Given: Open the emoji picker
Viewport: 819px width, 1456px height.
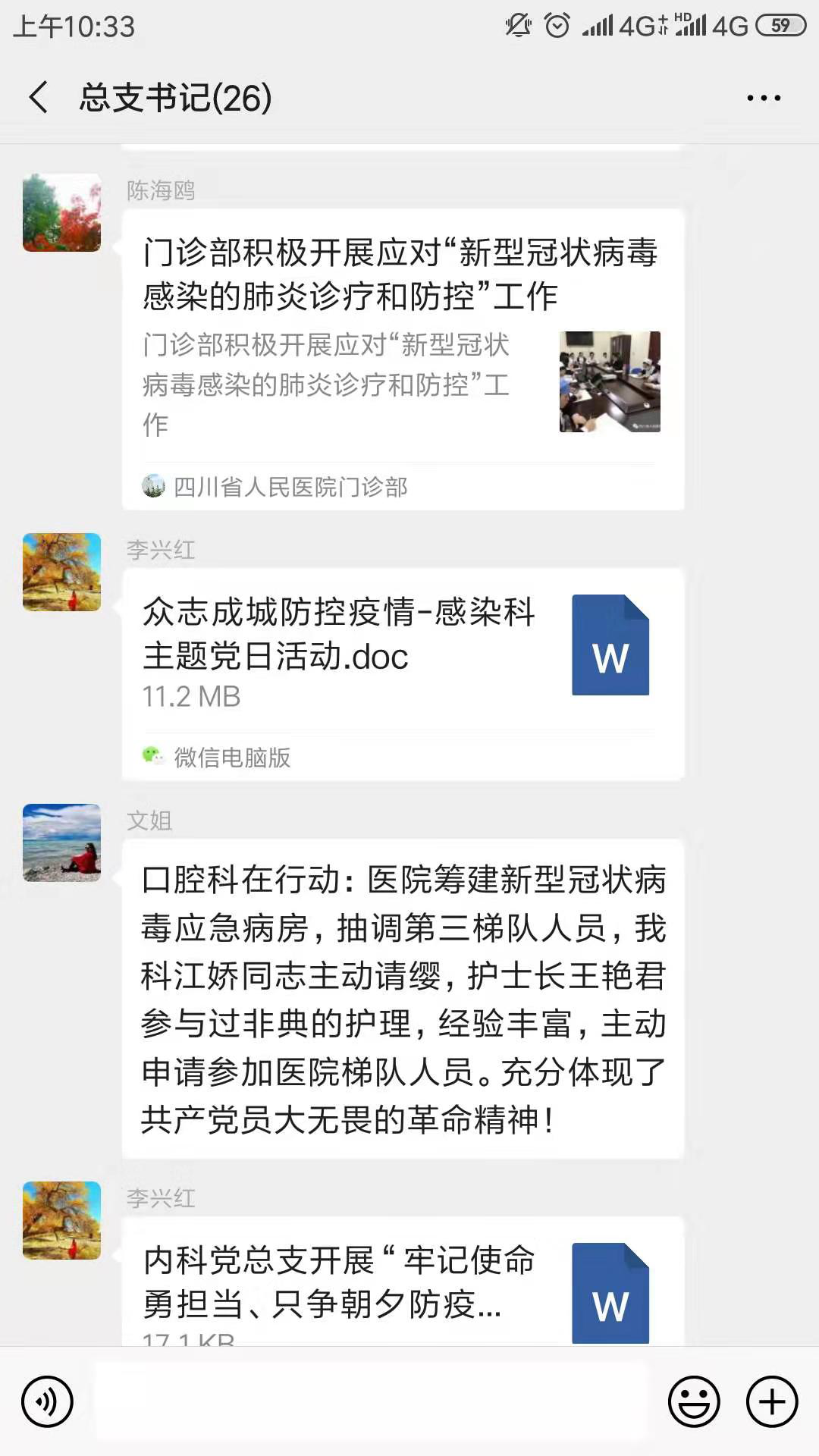Looking at the screenshot, I should pos(693,1402).
